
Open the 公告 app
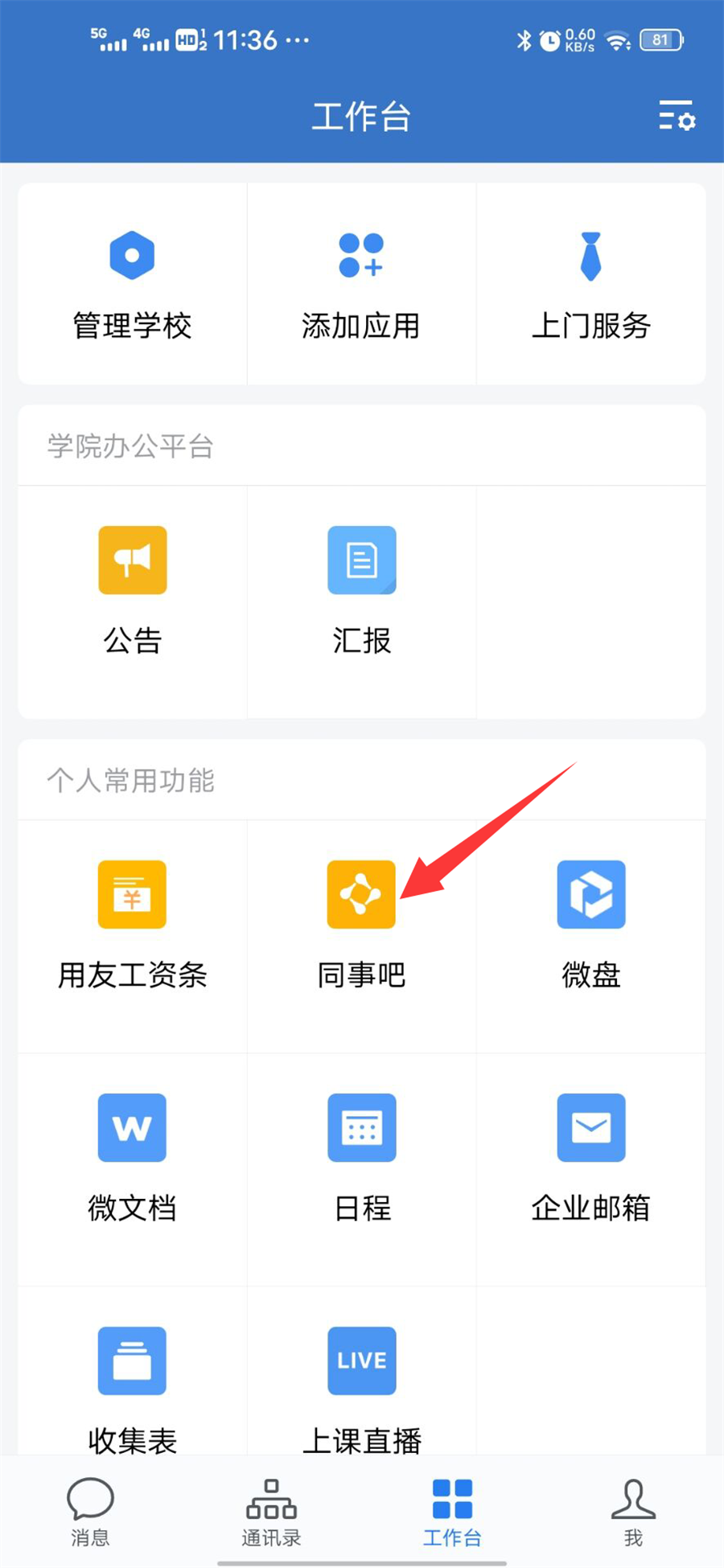132,591
